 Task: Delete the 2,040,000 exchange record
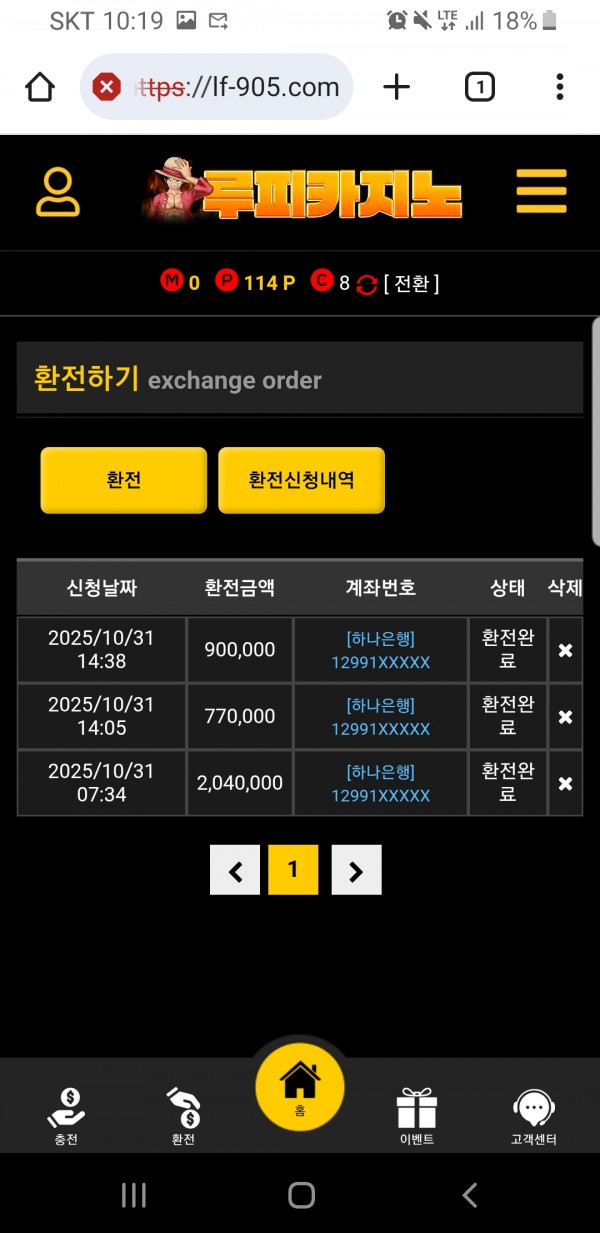click(565, 783)
